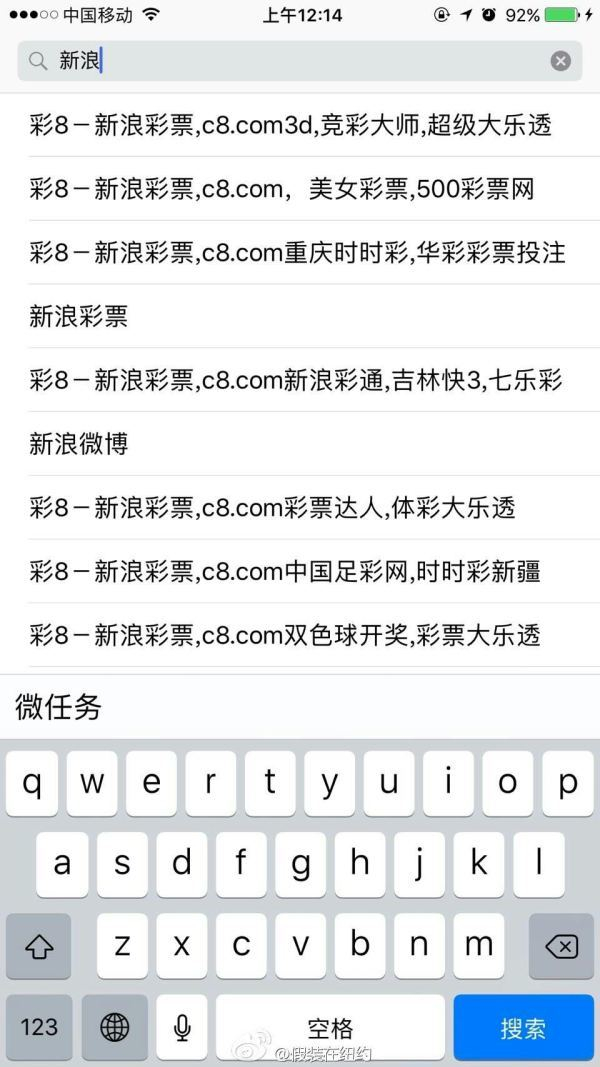Pick the keyboard candidate 微任务
The height and width of the screenshot is (1067, 600).
click(x=59, y=707)
